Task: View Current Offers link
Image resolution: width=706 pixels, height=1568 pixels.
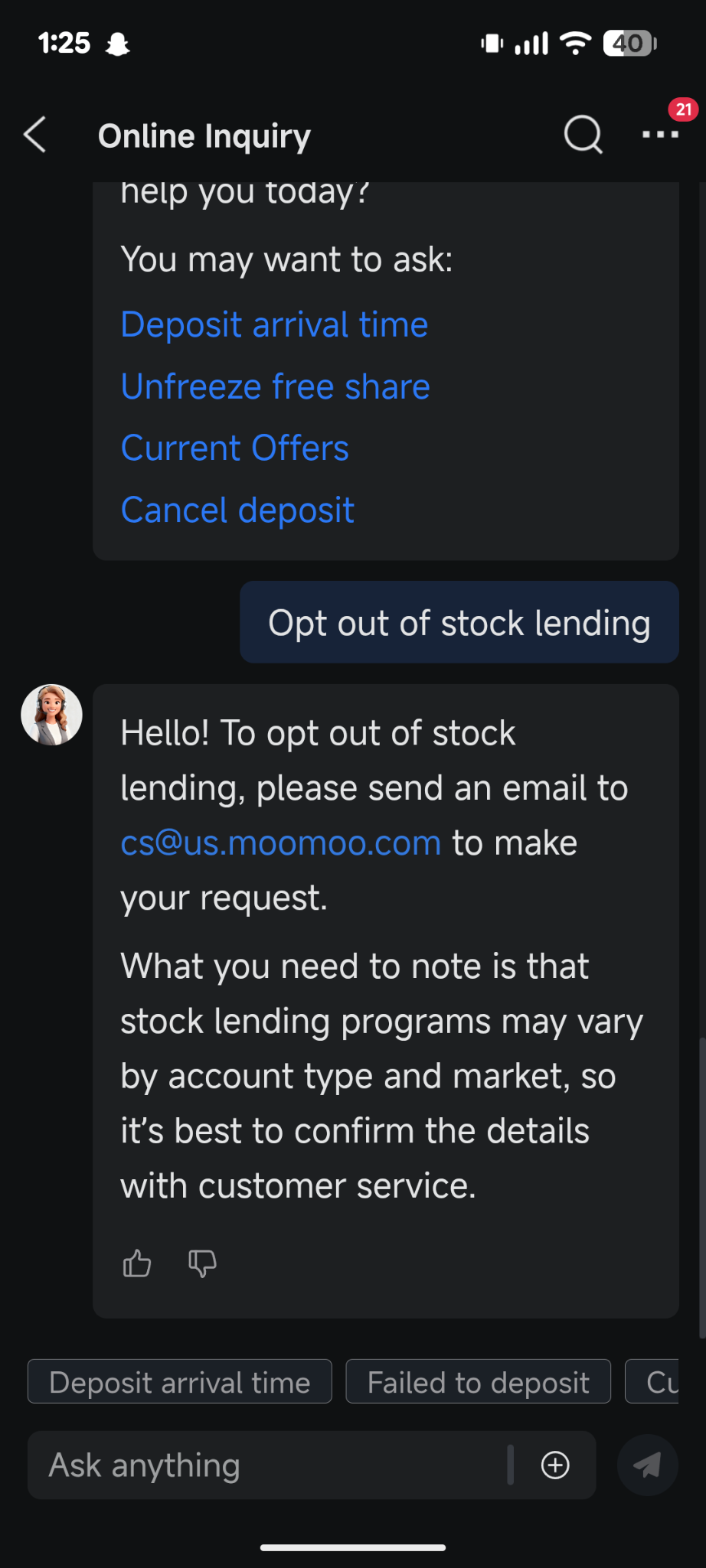Action: point(235,448)
